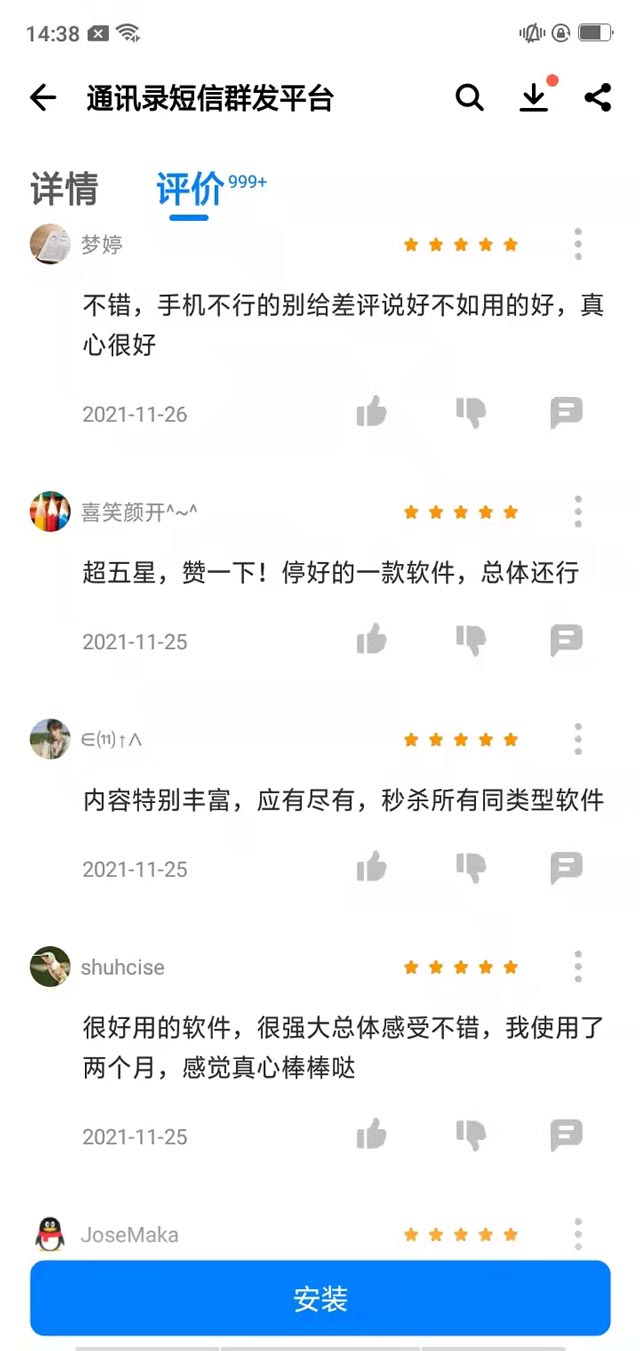The height and width of the screenshot is (1351, 640).
Task: Open the downloads manager icon
Action: pyautogui.click(x=534, y=97)
